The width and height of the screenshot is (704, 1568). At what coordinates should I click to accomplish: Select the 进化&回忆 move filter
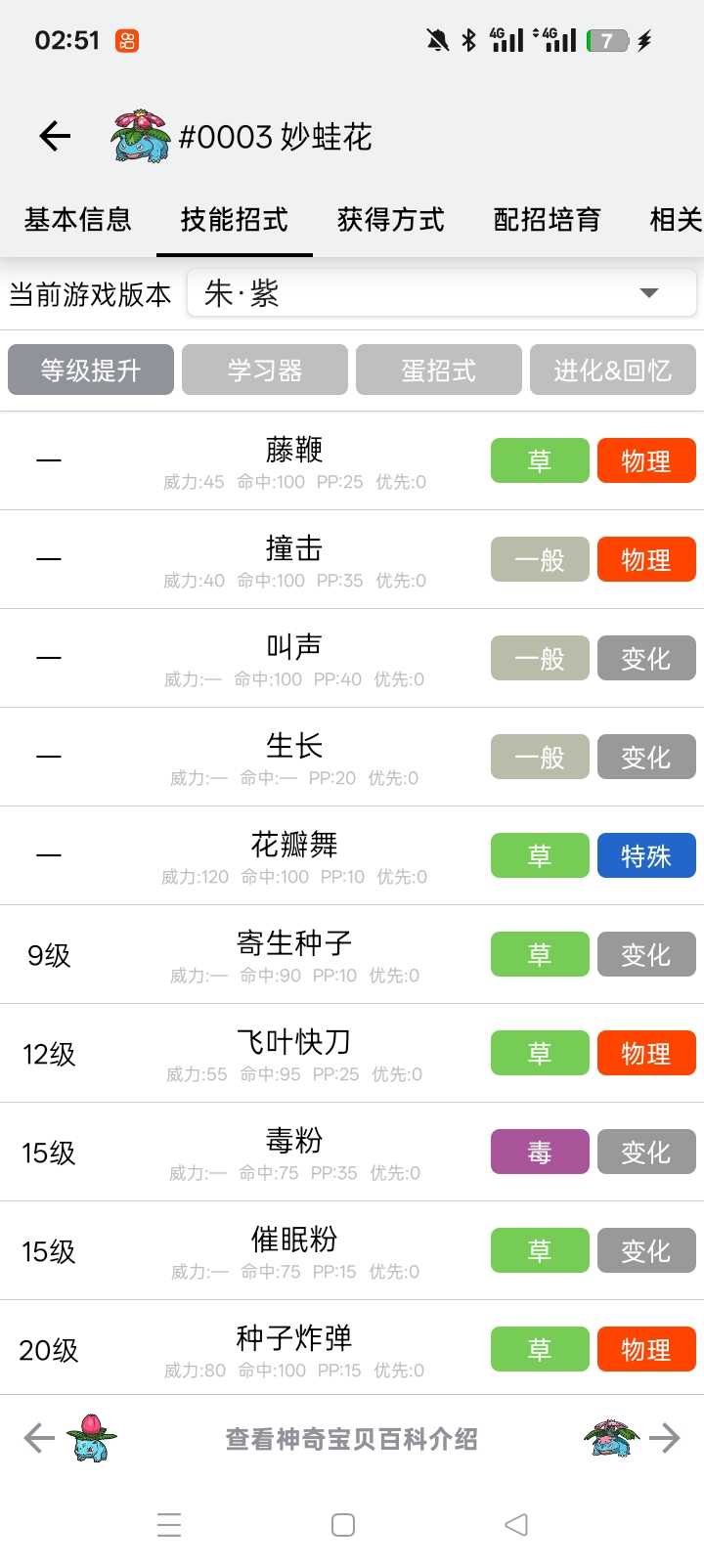point(613,370)
